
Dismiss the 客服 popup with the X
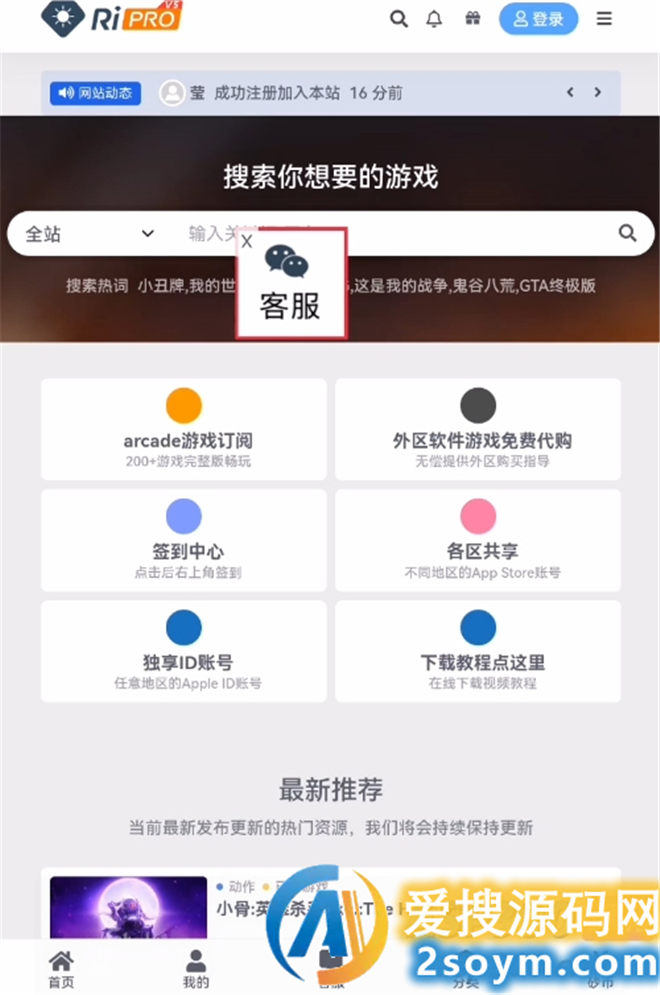tap(247, 241)
